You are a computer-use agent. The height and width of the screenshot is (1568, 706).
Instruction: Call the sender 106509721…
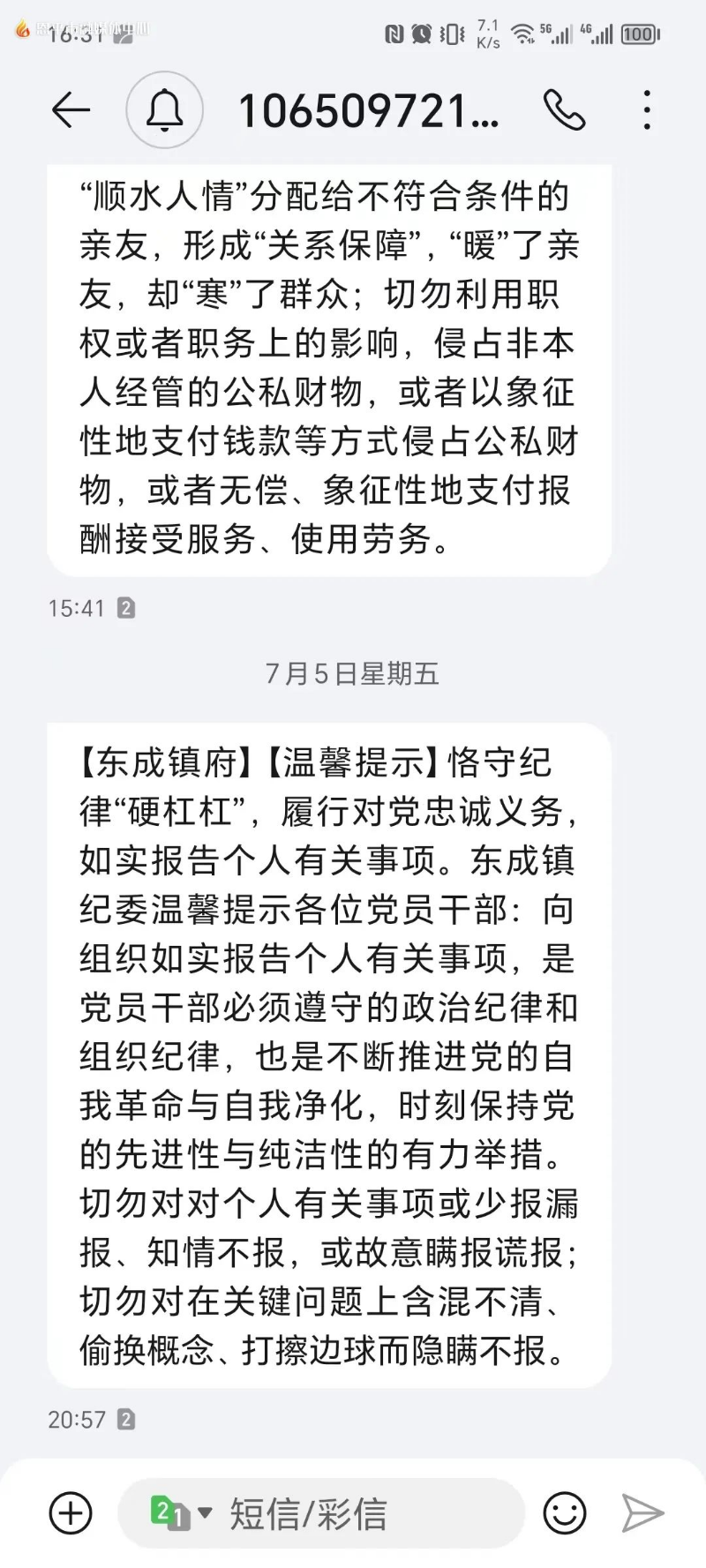564,110
